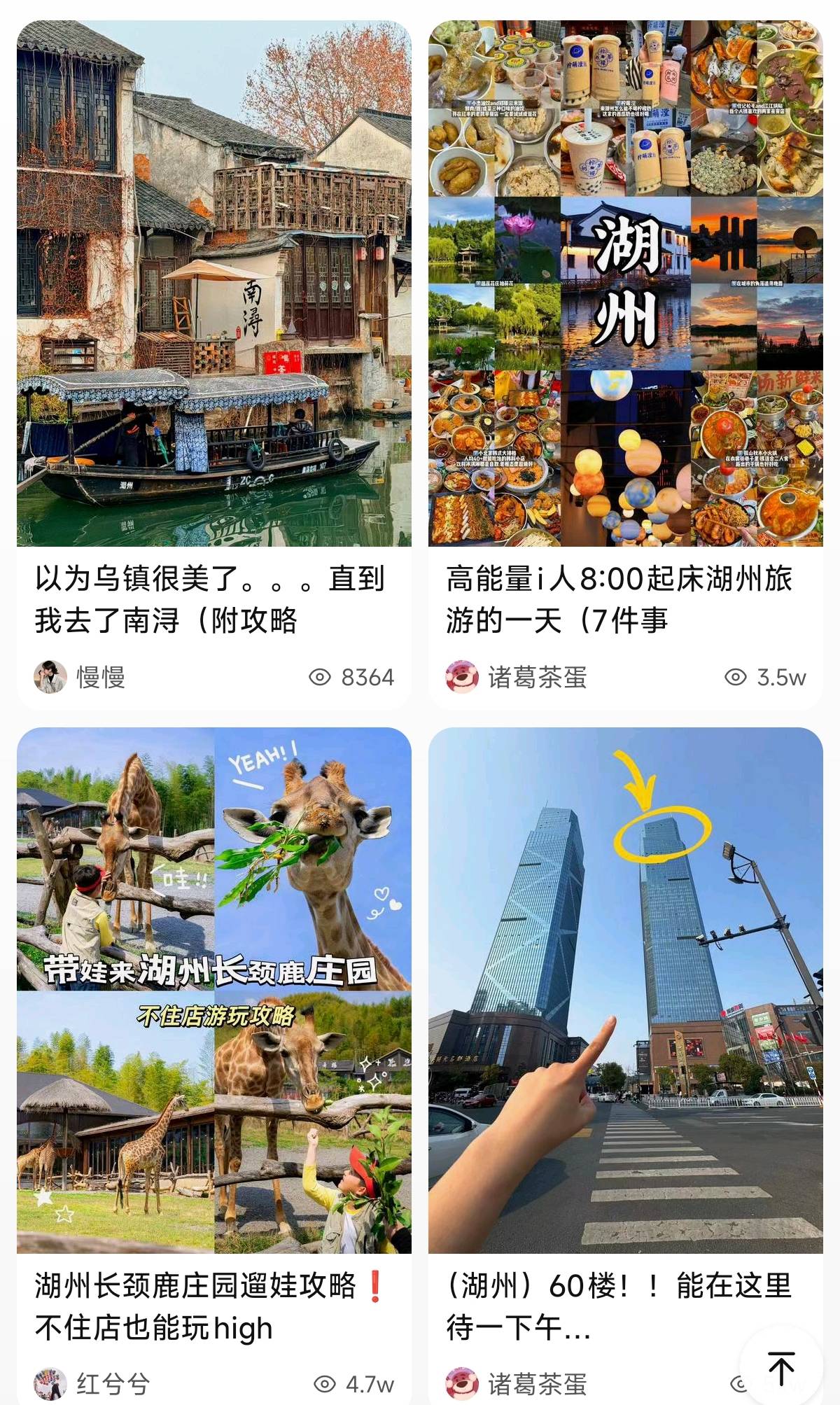The height and width of the screenshot is (1405, 840).
Task: Open the Nanxun water town post
Action: click(x=213, y=284)
